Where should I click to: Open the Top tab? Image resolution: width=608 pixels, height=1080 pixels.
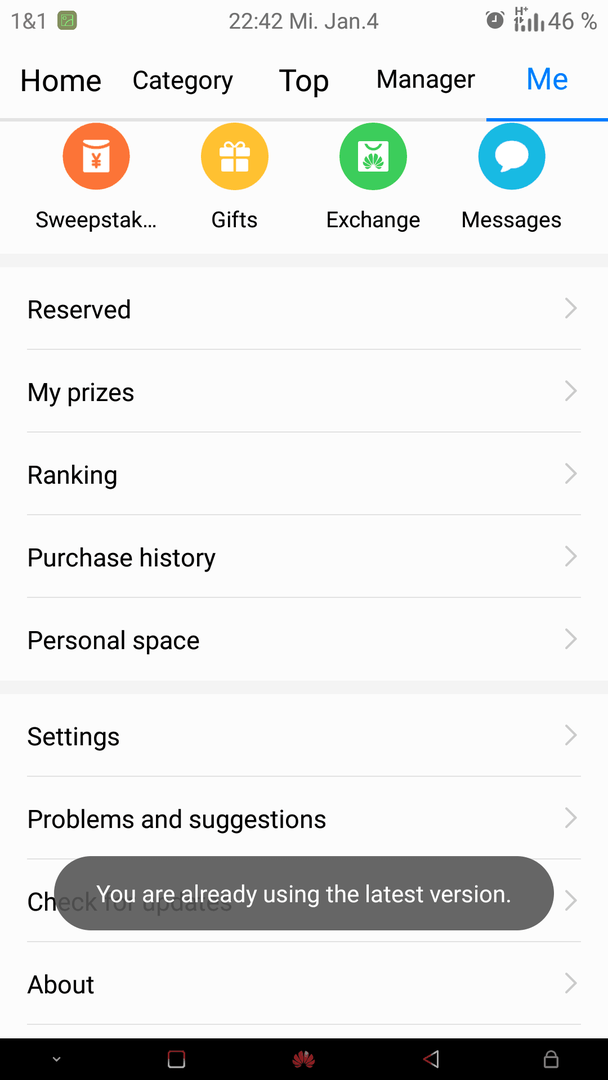click(304, 81)
